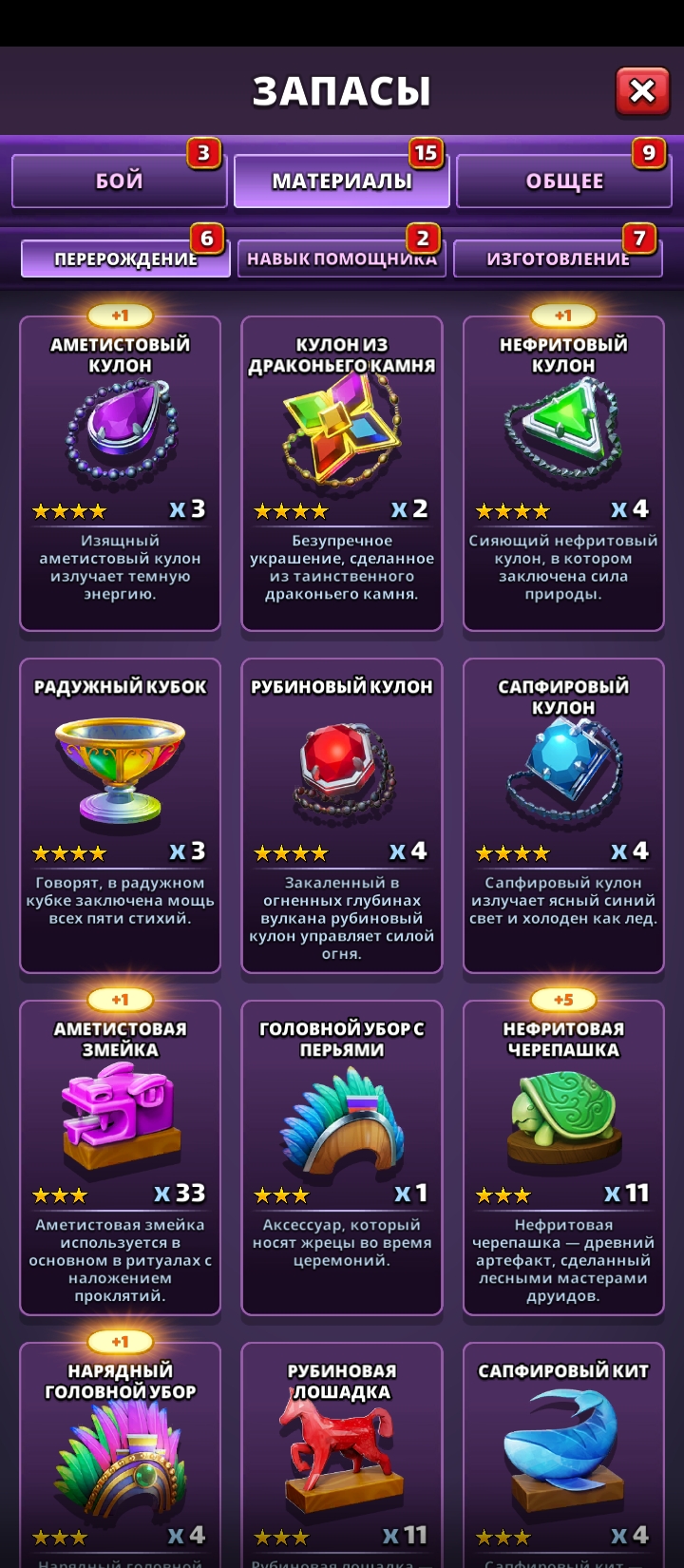This screenshot has height=1568, width=684.
Task: Open the Рубиновая лошадка item
Action: point(342,1455)
